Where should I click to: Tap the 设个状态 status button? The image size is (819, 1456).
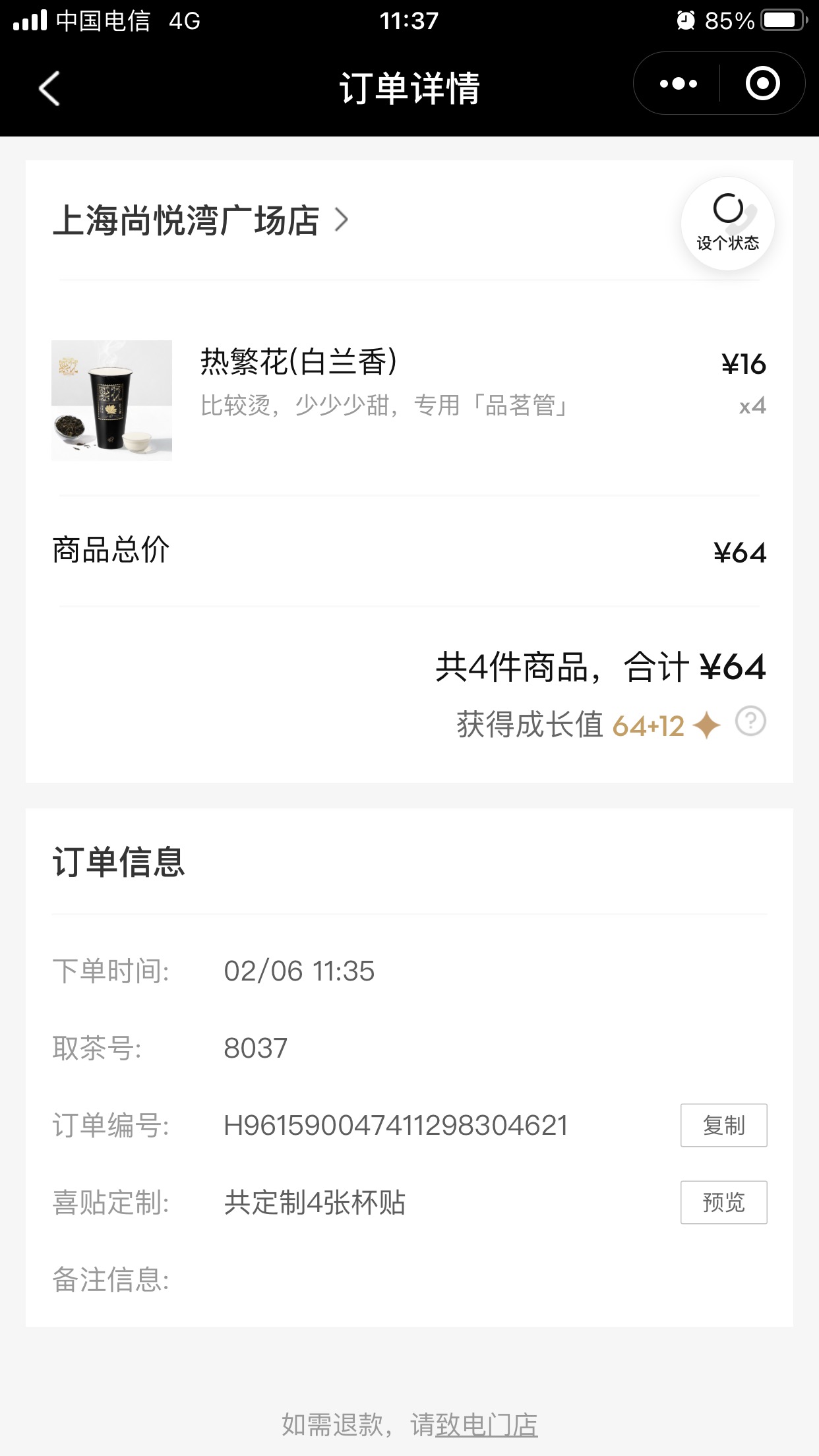pyautogui.click(x=727, y=224)
